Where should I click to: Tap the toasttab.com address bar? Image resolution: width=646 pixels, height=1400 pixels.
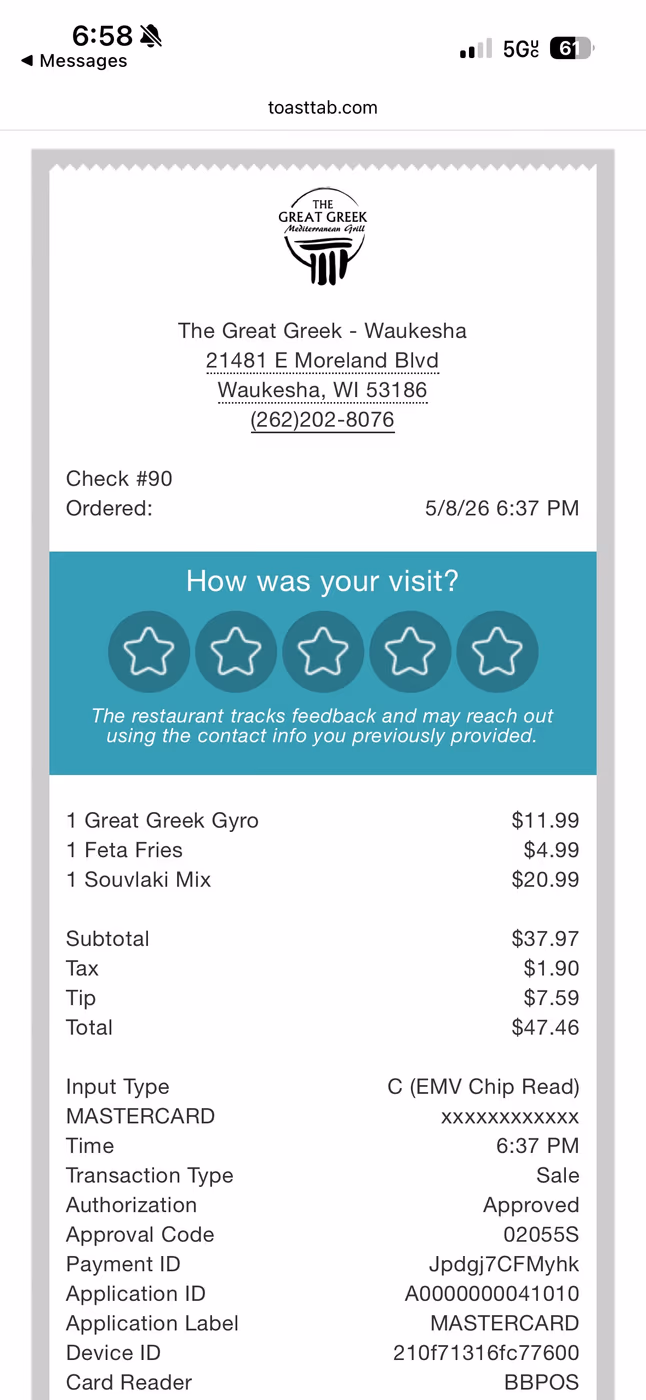click(x=323, y=107)
